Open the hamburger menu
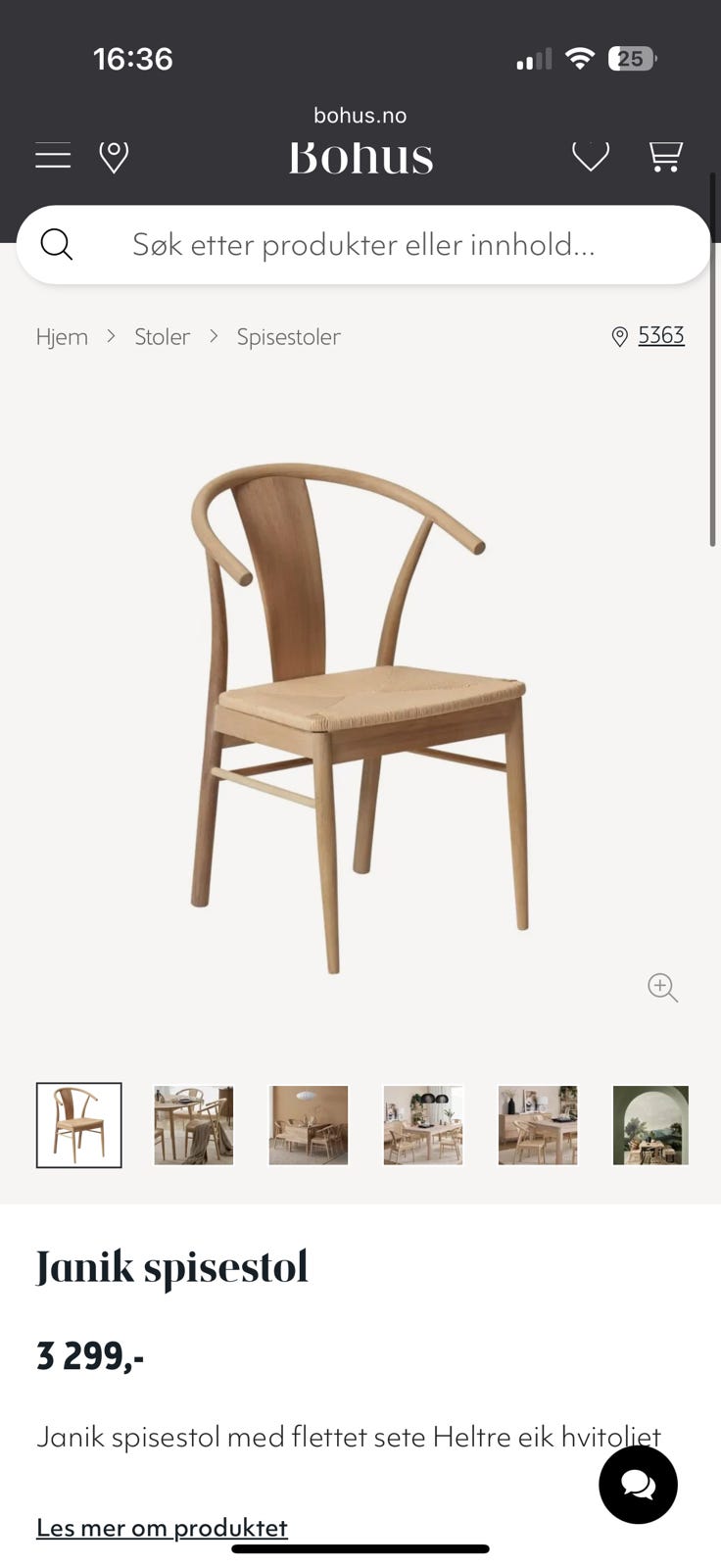Screen dimensions: 721x1568 (x=53, y=156)
